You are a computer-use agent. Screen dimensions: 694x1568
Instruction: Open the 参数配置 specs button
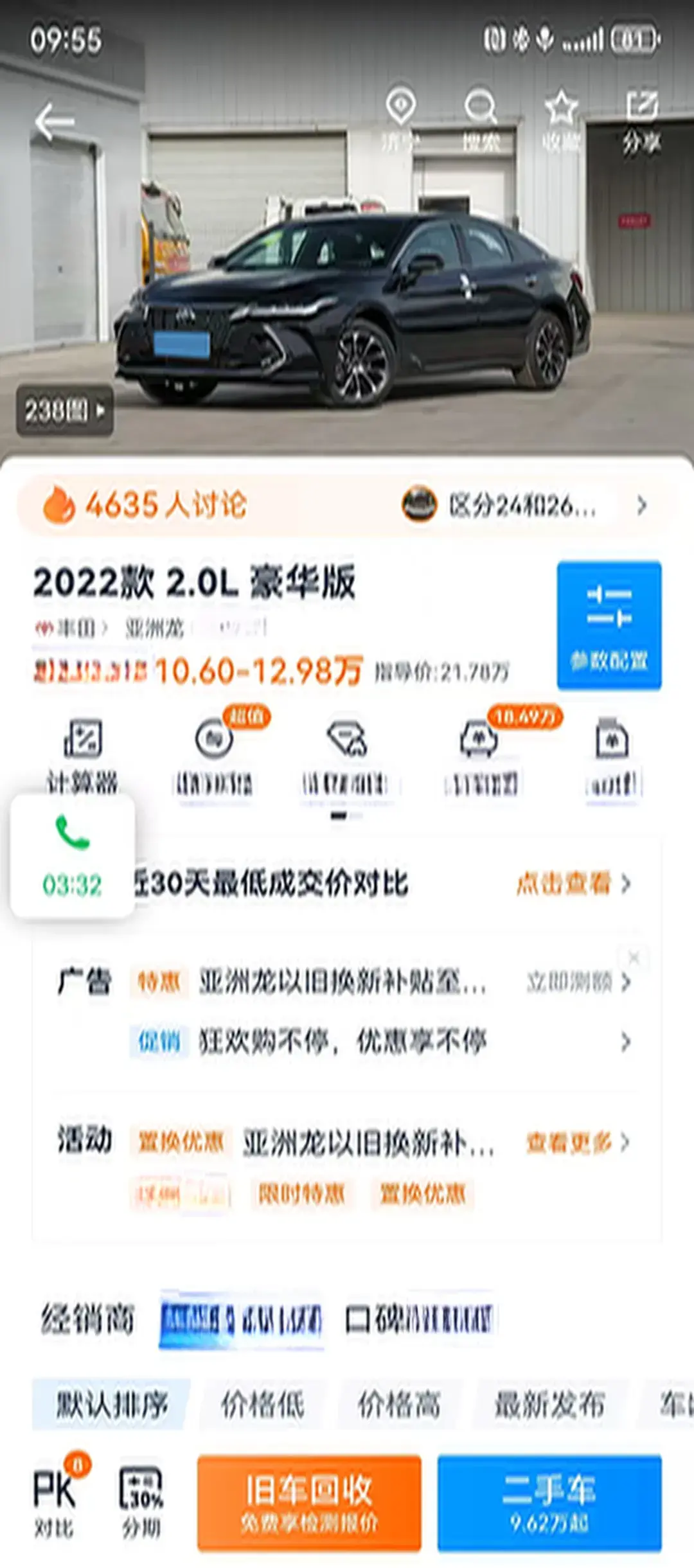coord(609,625)
